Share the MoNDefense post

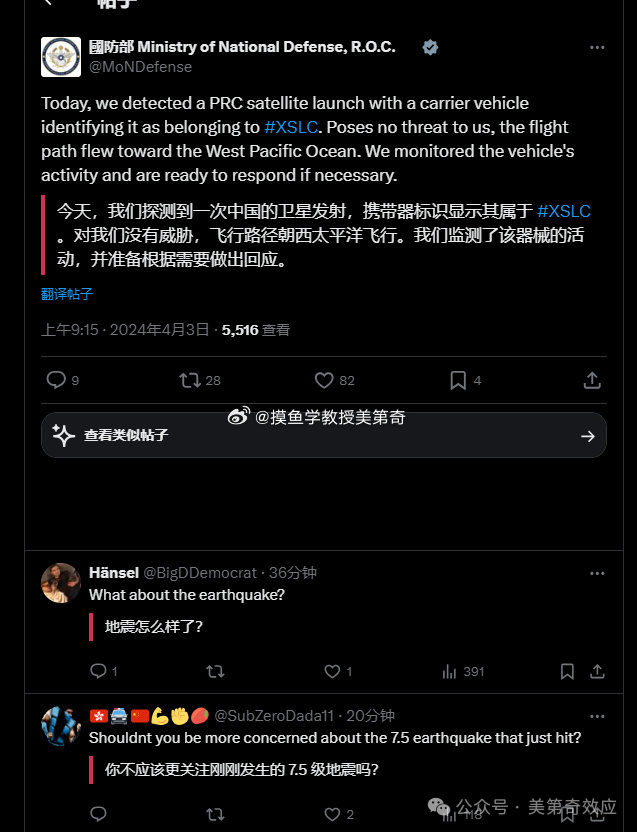click(x=592, y=380)
